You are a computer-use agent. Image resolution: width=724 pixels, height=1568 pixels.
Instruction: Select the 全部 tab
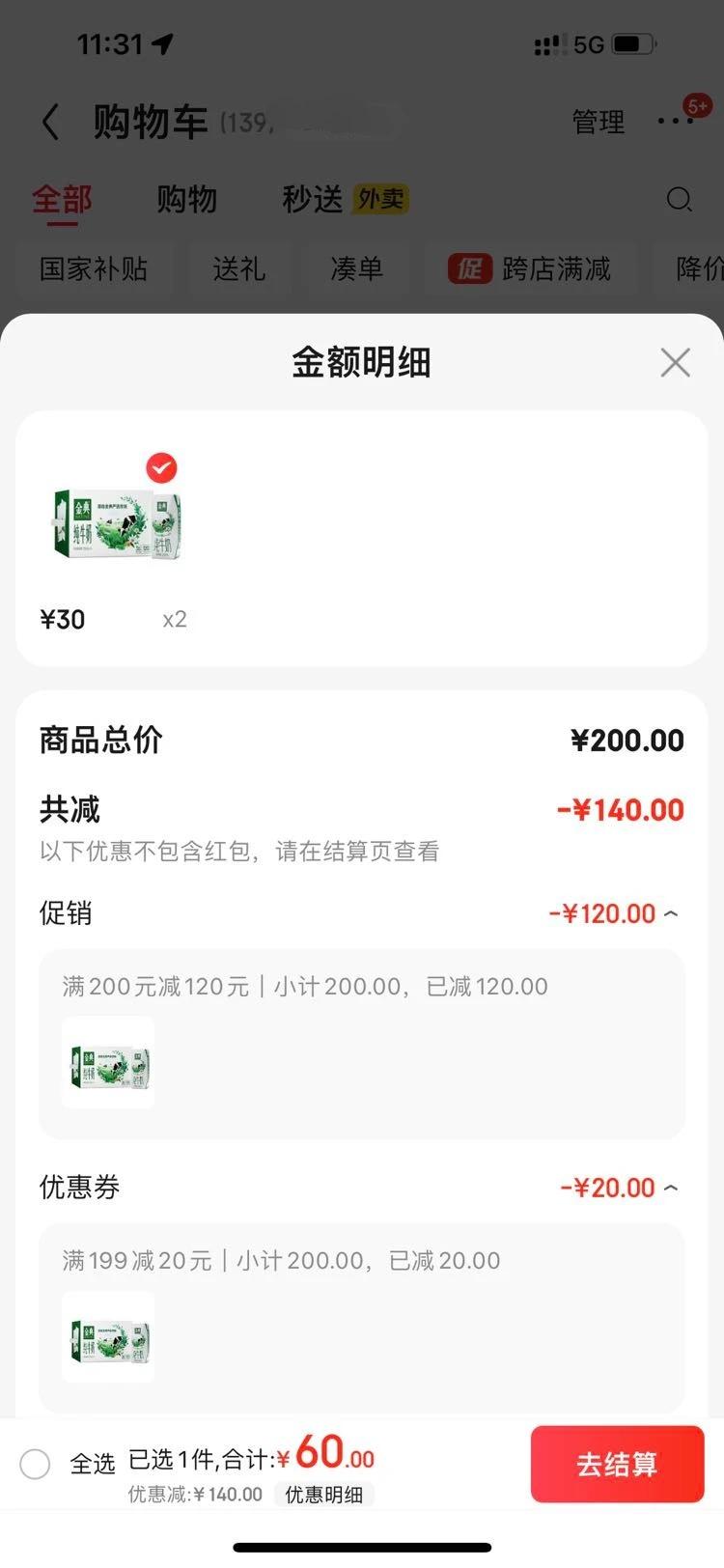click(62, 200)
